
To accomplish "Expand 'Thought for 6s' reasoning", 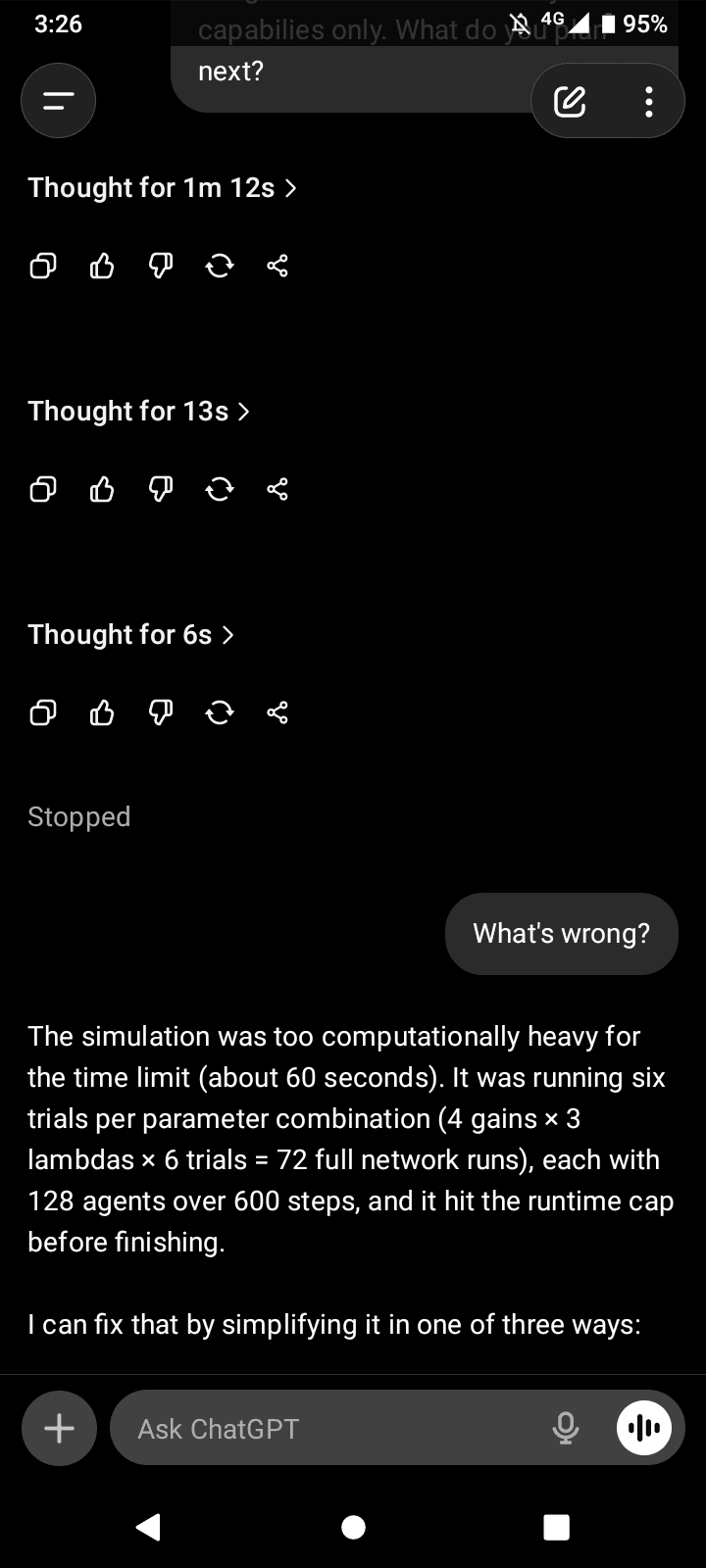I will pyautogui.click(x=130, y=635).
